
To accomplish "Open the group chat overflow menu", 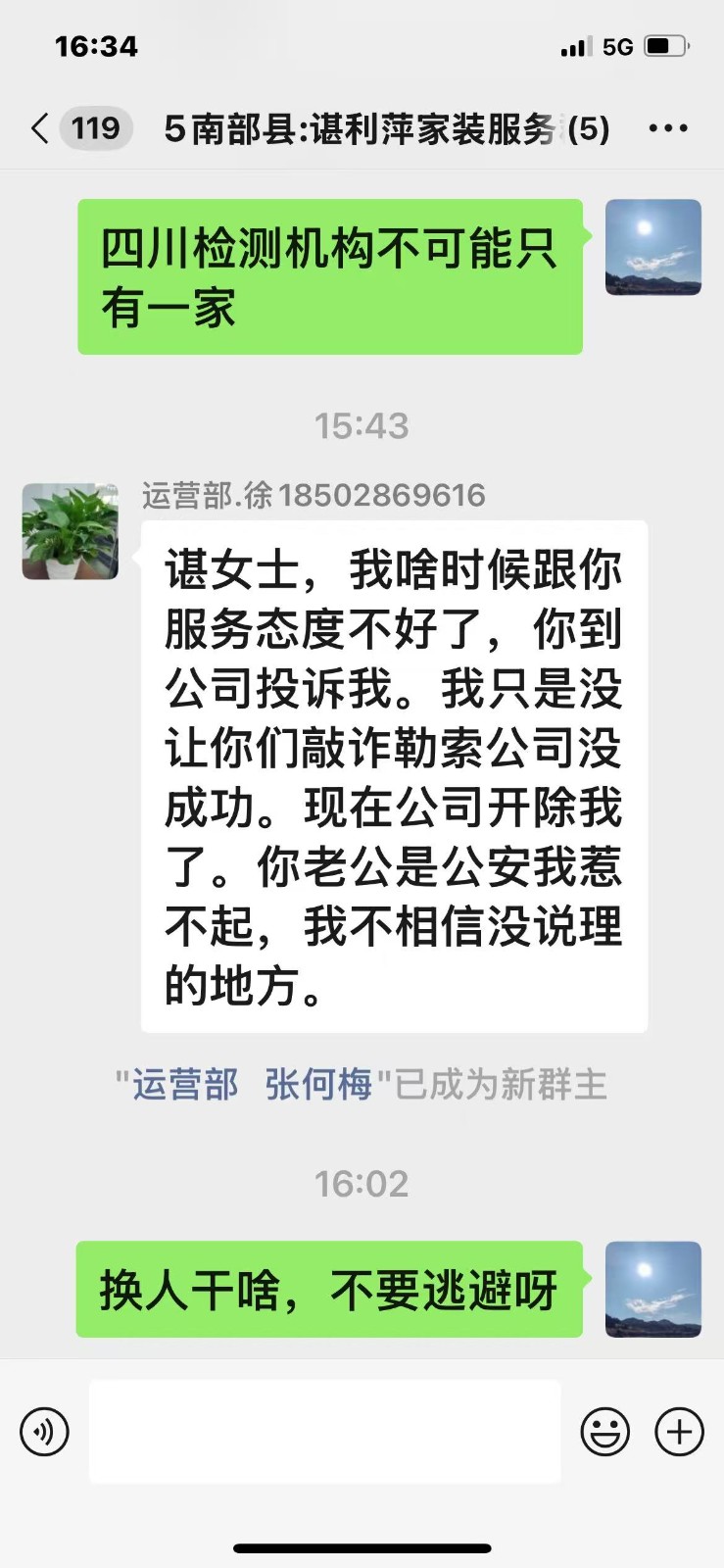I will 668,128.
